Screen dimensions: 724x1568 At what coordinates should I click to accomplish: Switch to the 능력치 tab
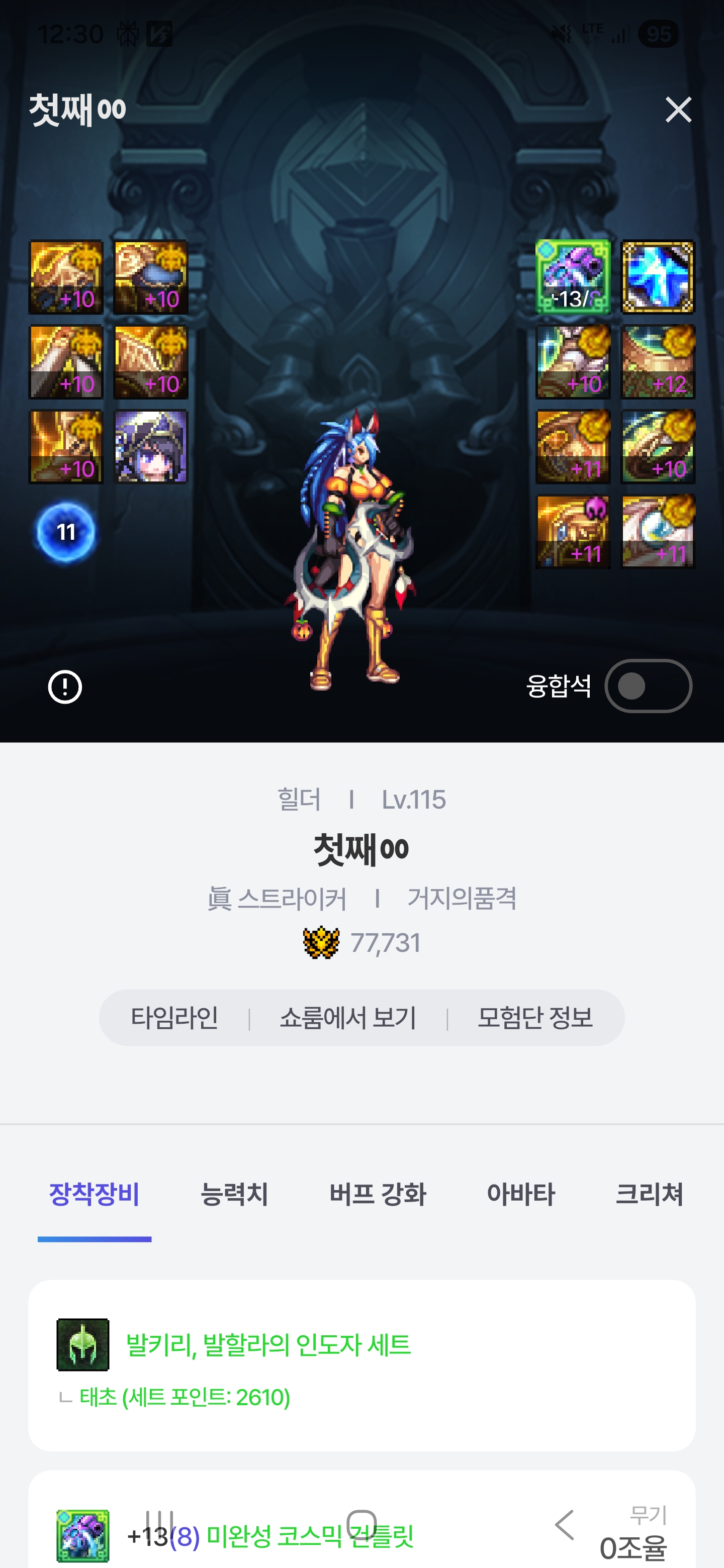(x=234, y=1194)
